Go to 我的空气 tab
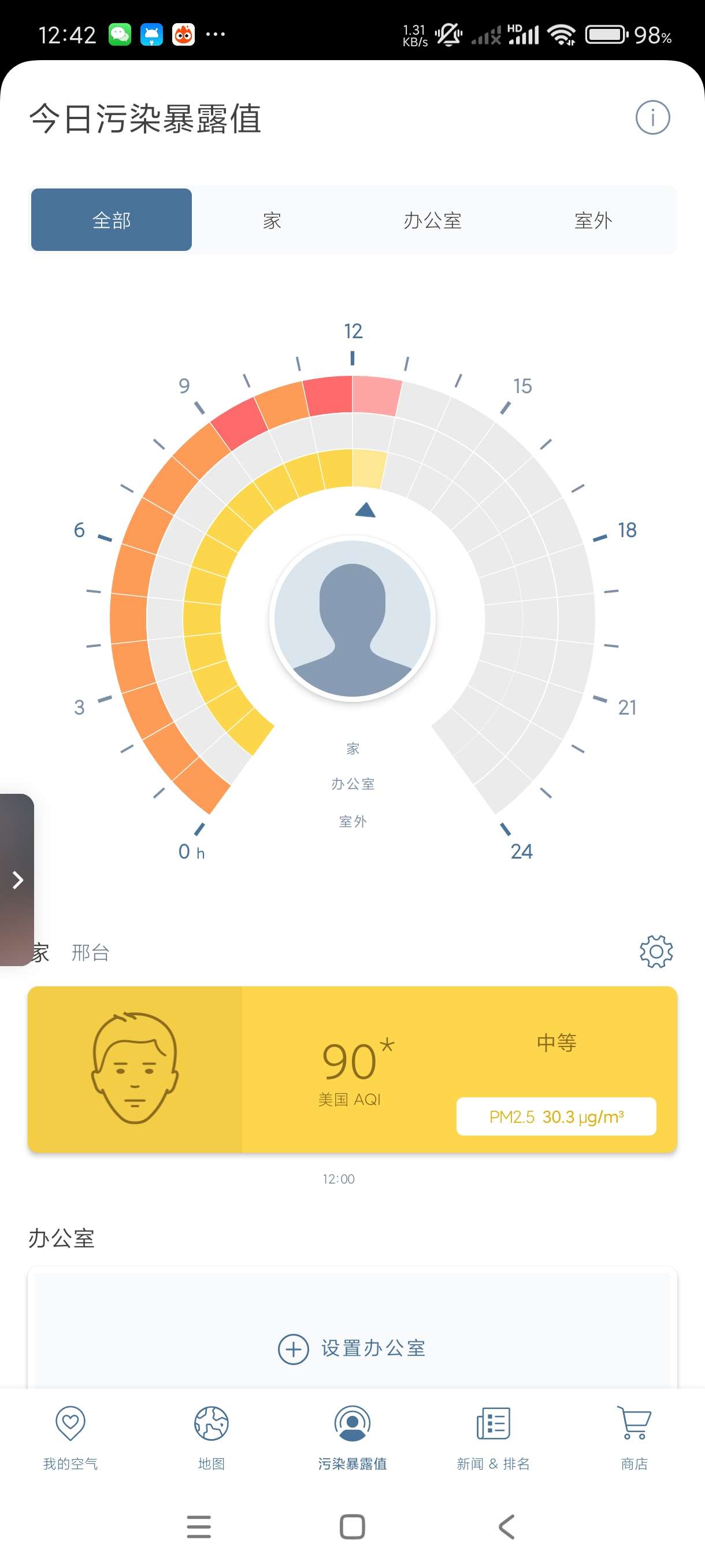The image size is (705, 1568). coord(70,1437)
